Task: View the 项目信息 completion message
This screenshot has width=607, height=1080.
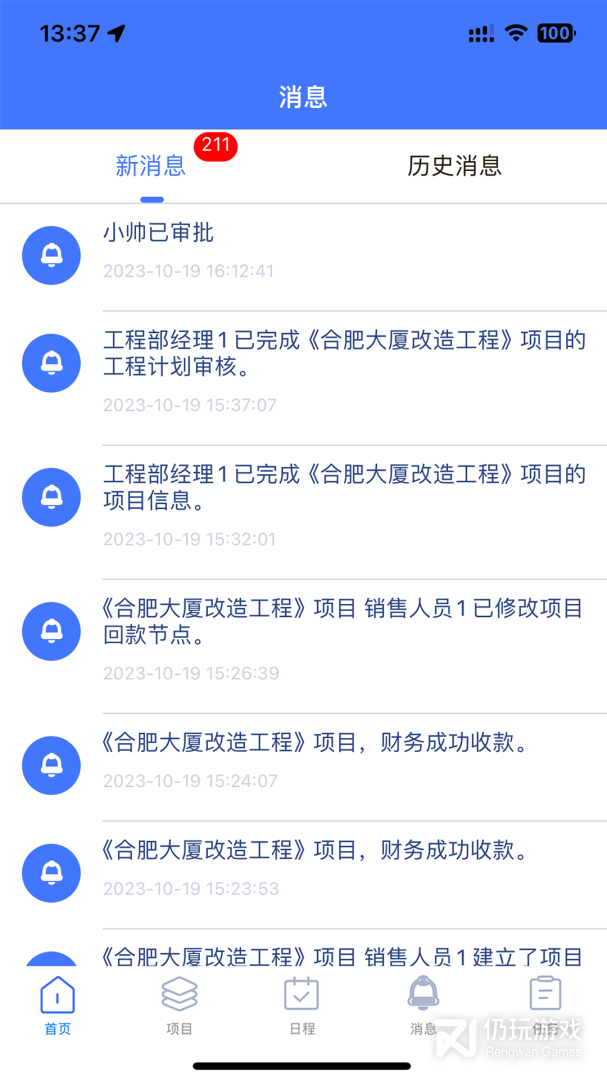Action: [x=340, y=505]
